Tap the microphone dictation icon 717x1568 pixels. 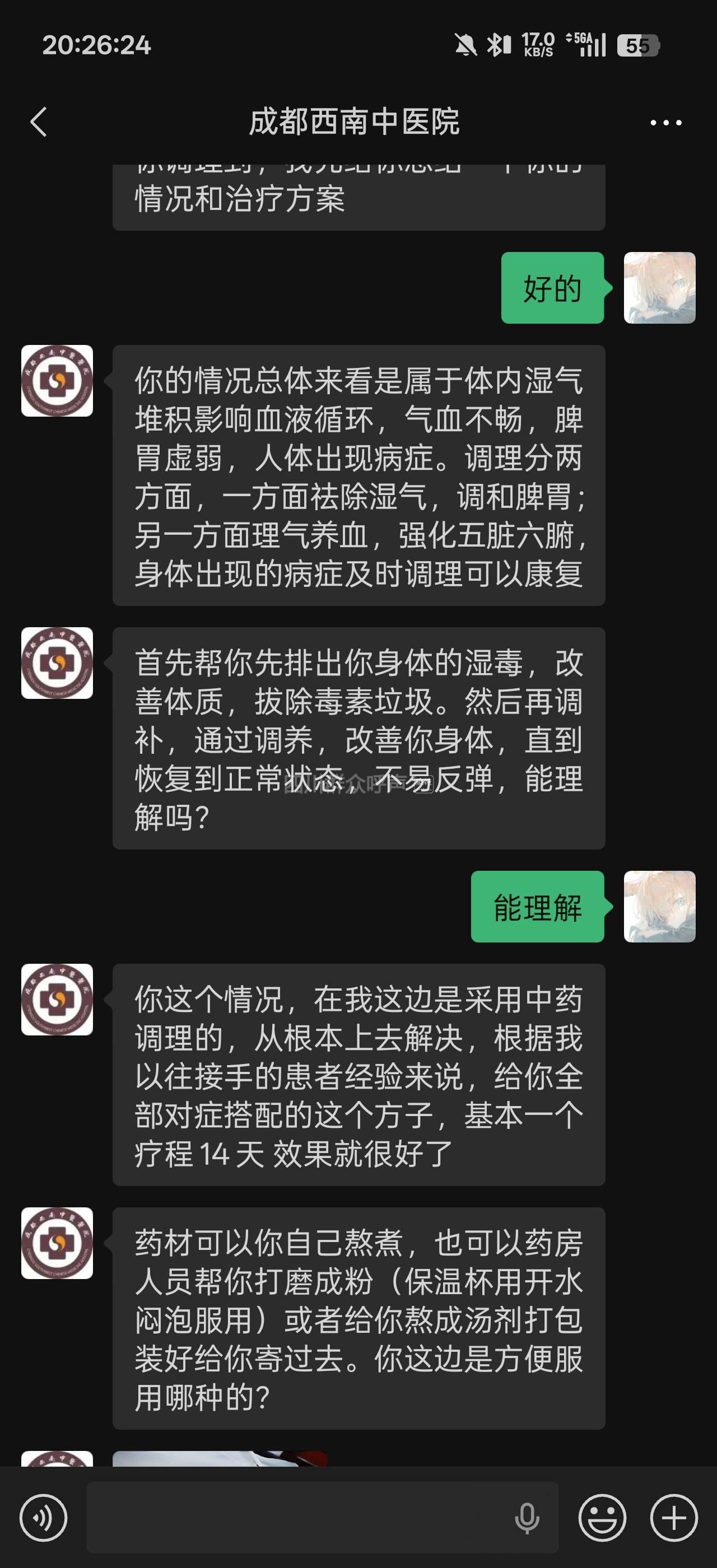point(527,1517)
